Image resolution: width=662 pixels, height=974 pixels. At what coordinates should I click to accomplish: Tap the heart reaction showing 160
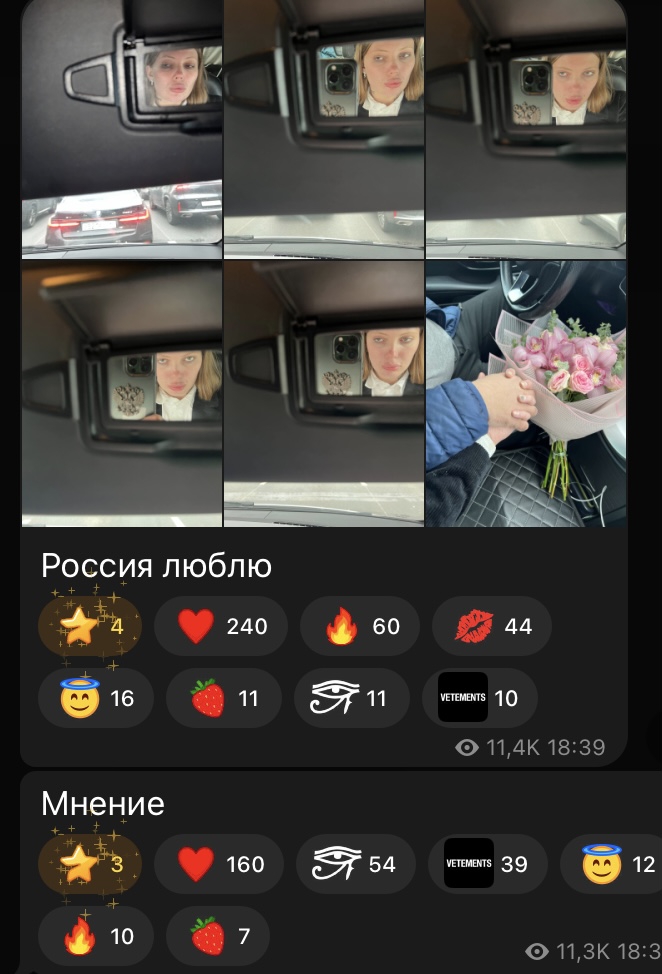click(220, 864)
